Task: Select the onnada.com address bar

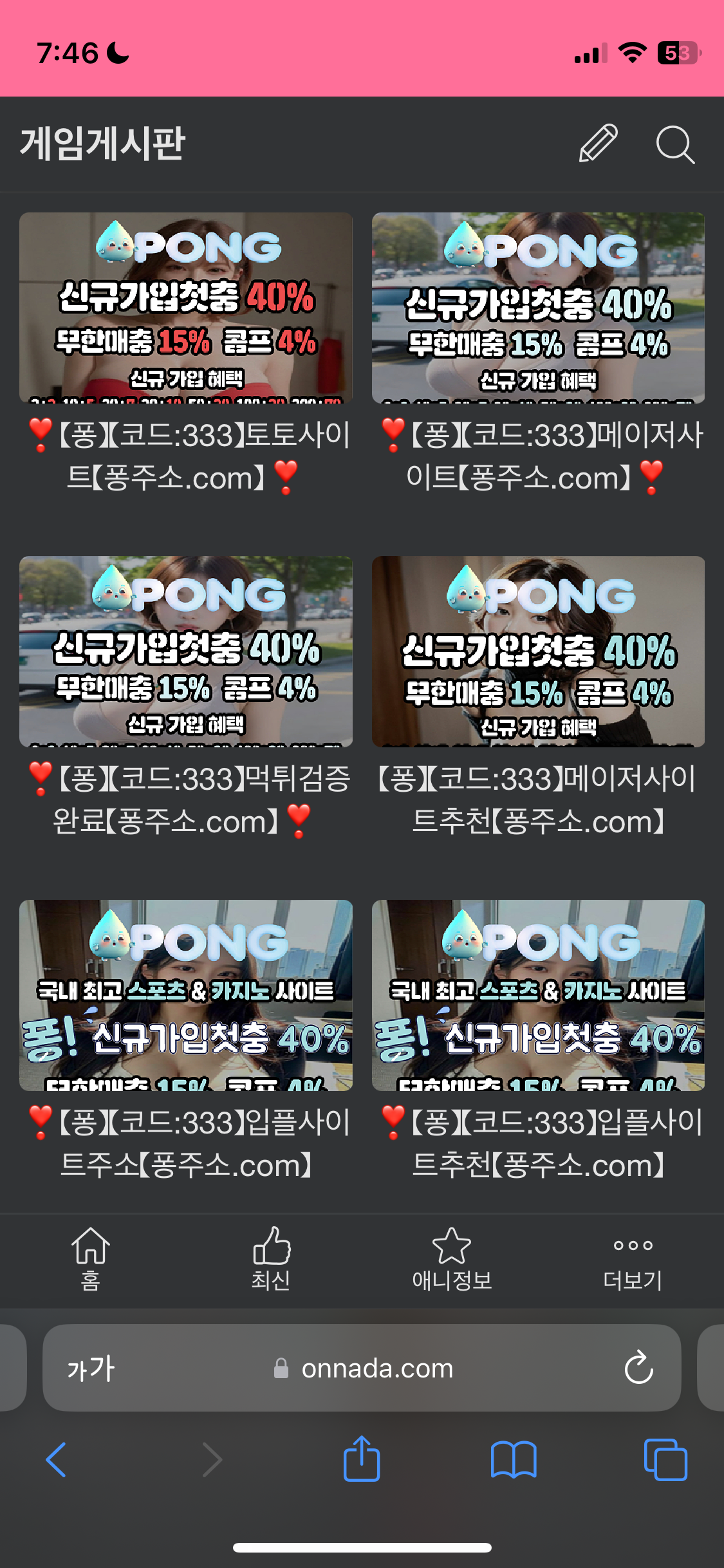Action: (x=377, y=1368)
